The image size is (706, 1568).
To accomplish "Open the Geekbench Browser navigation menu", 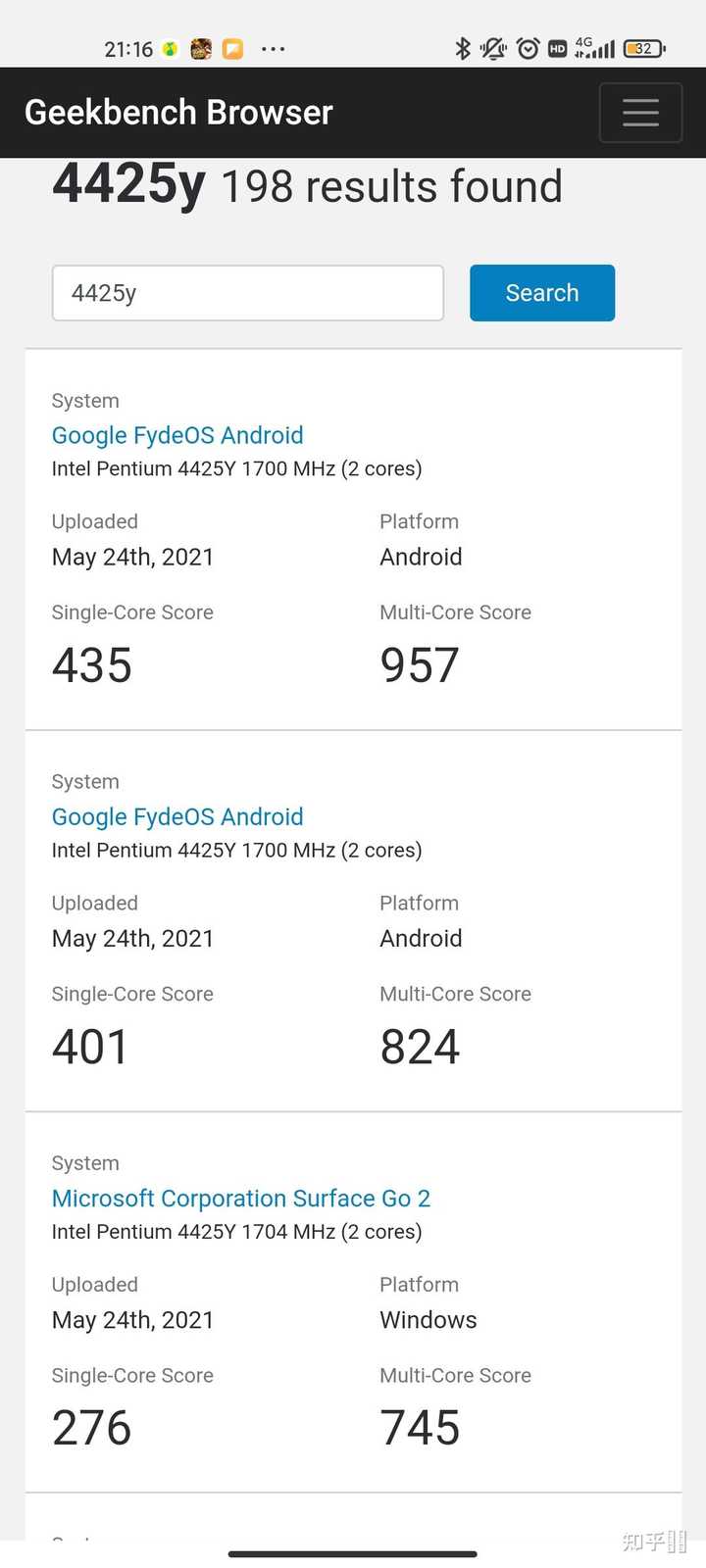I will coord(640,112).
